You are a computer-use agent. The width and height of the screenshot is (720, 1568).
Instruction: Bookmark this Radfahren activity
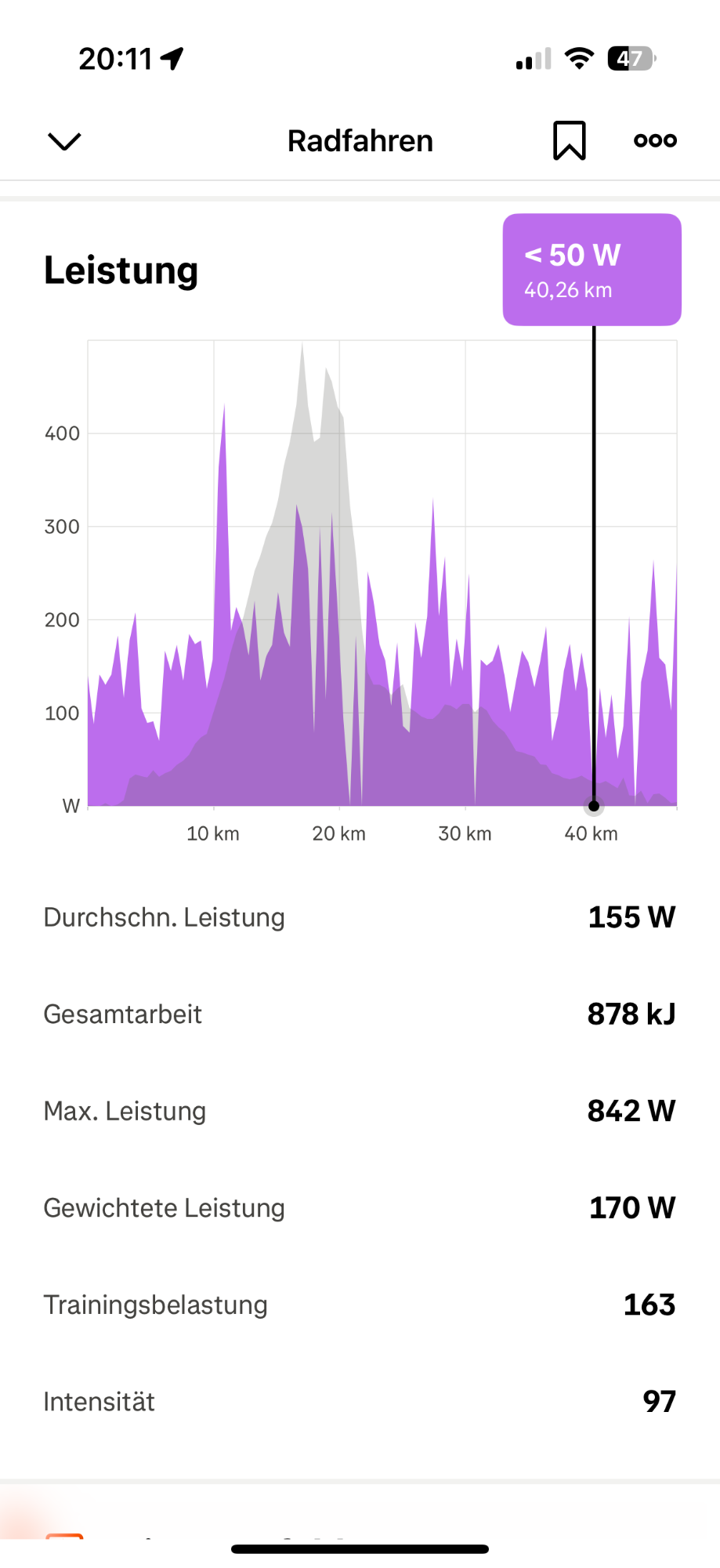coord(570,141)
